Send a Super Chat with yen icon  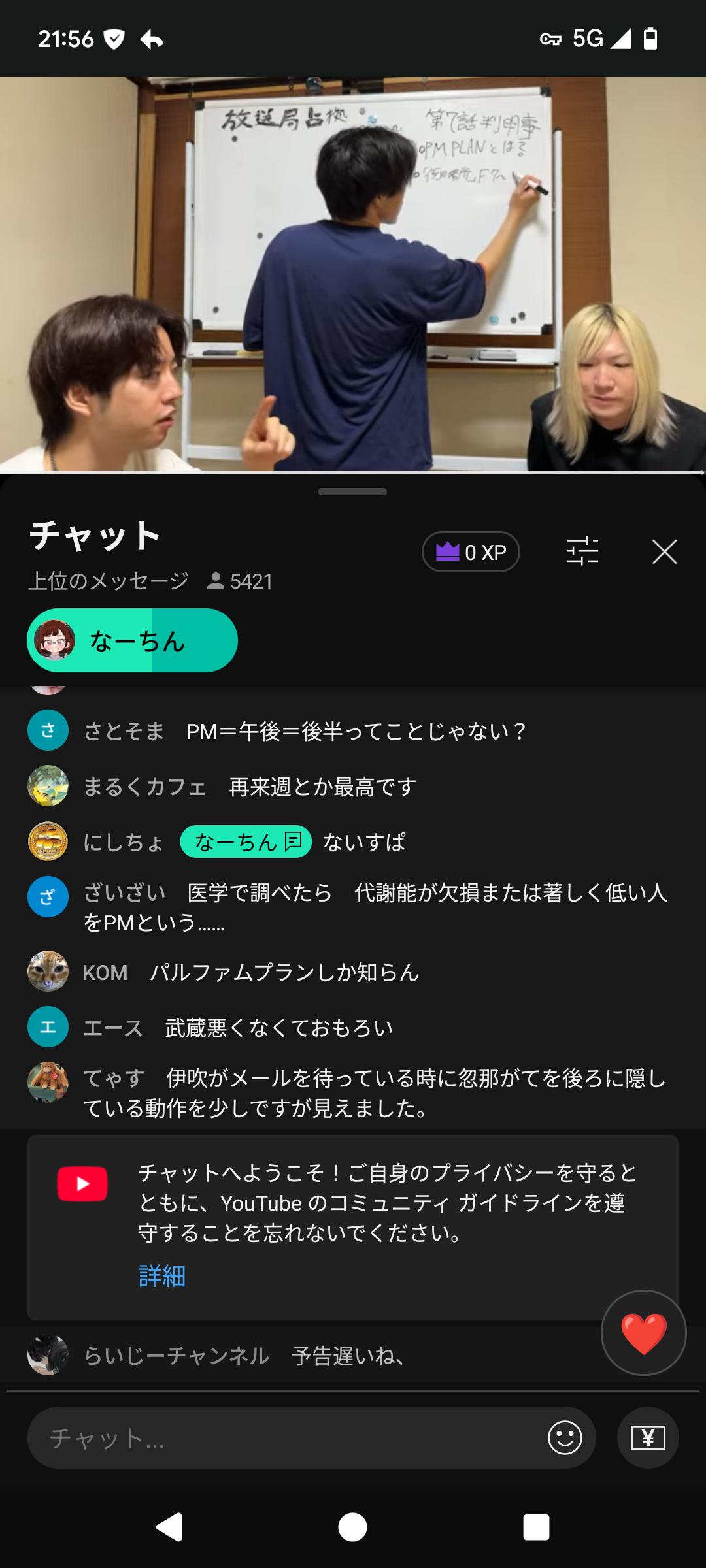point(648,1437)
